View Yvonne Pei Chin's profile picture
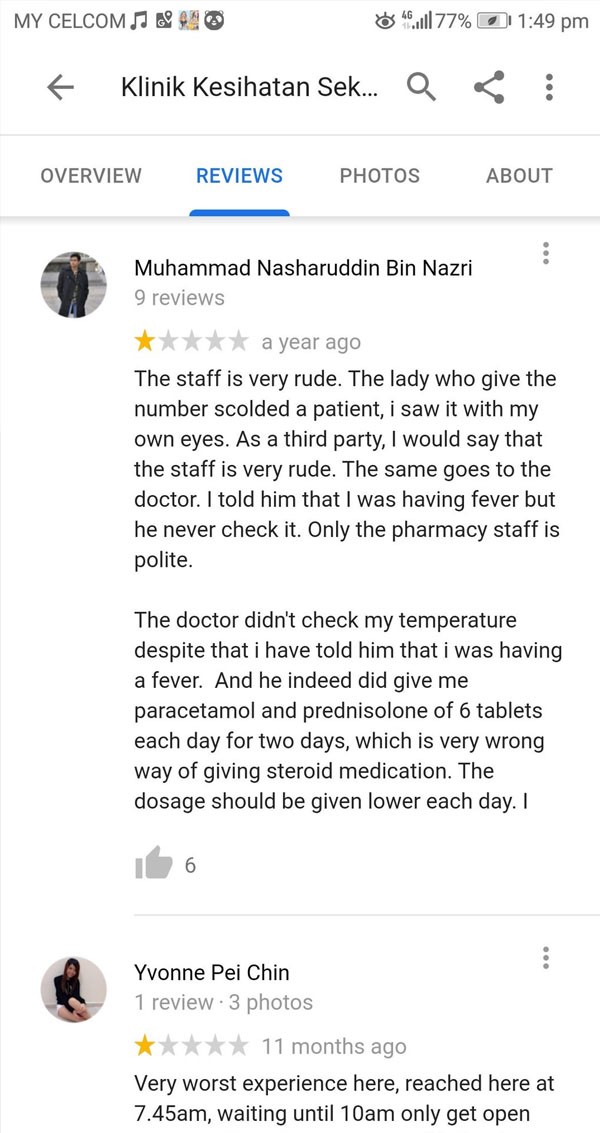This screenshot has width=600, height=1133. (73, 989)
